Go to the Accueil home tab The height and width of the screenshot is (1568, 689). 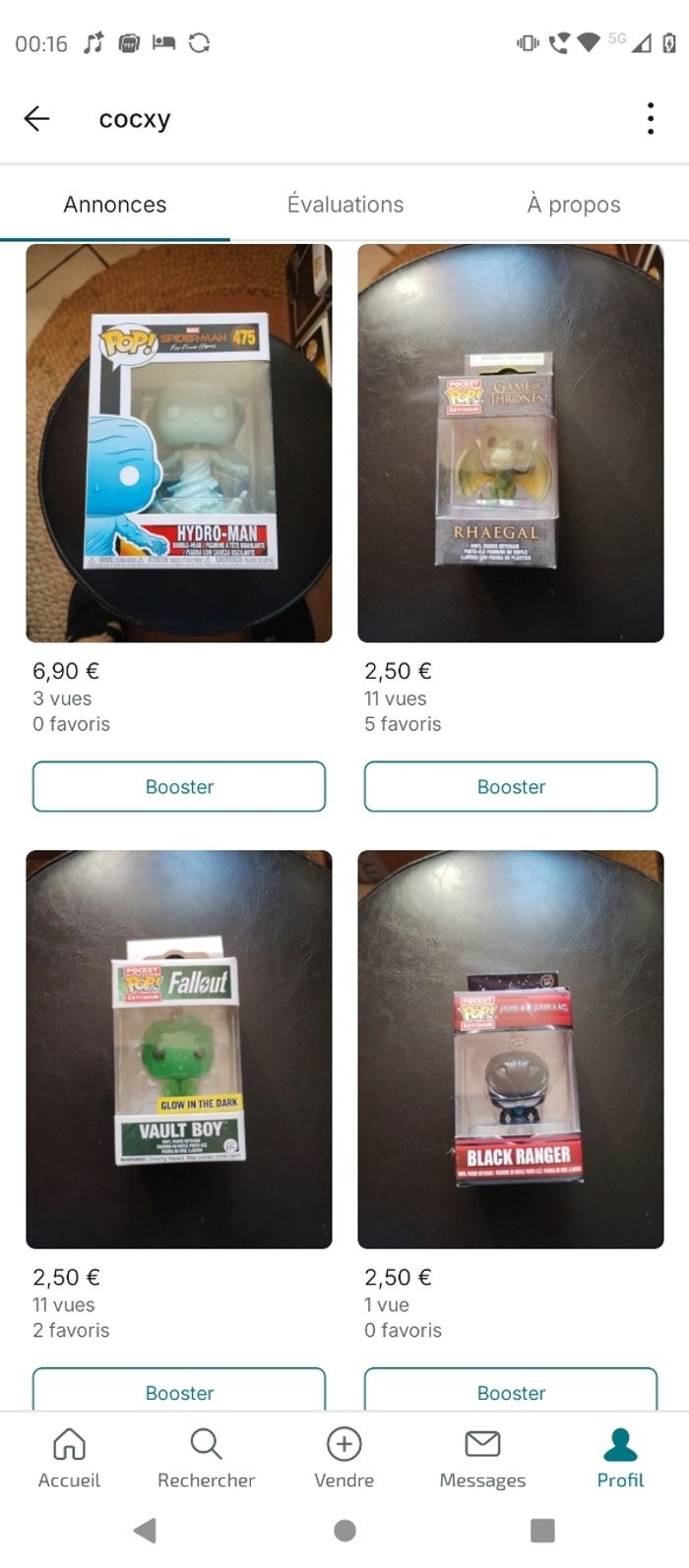click(69, 1458)
